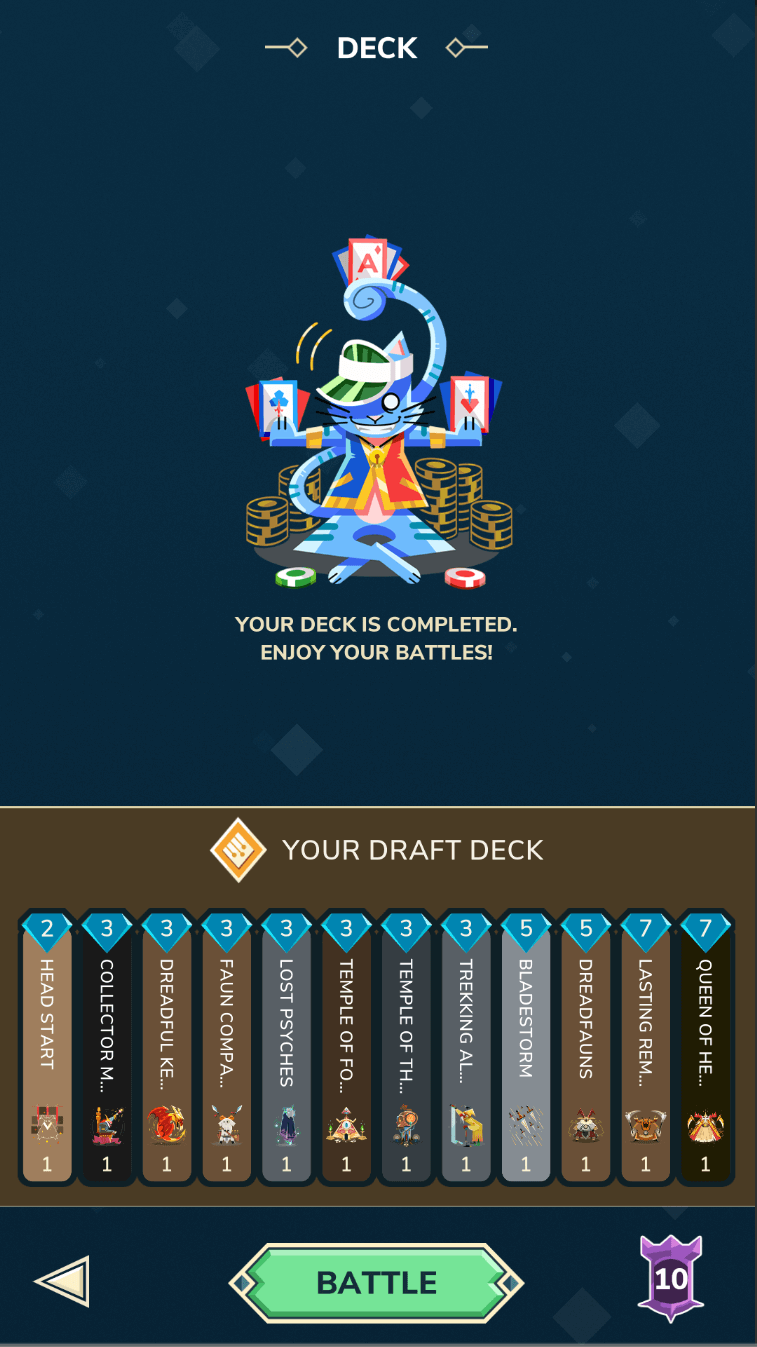Image resolution: width=757 pixels, height=1347 pixels.
Task: Select the Trekking Al... card
Action: 466,1050
